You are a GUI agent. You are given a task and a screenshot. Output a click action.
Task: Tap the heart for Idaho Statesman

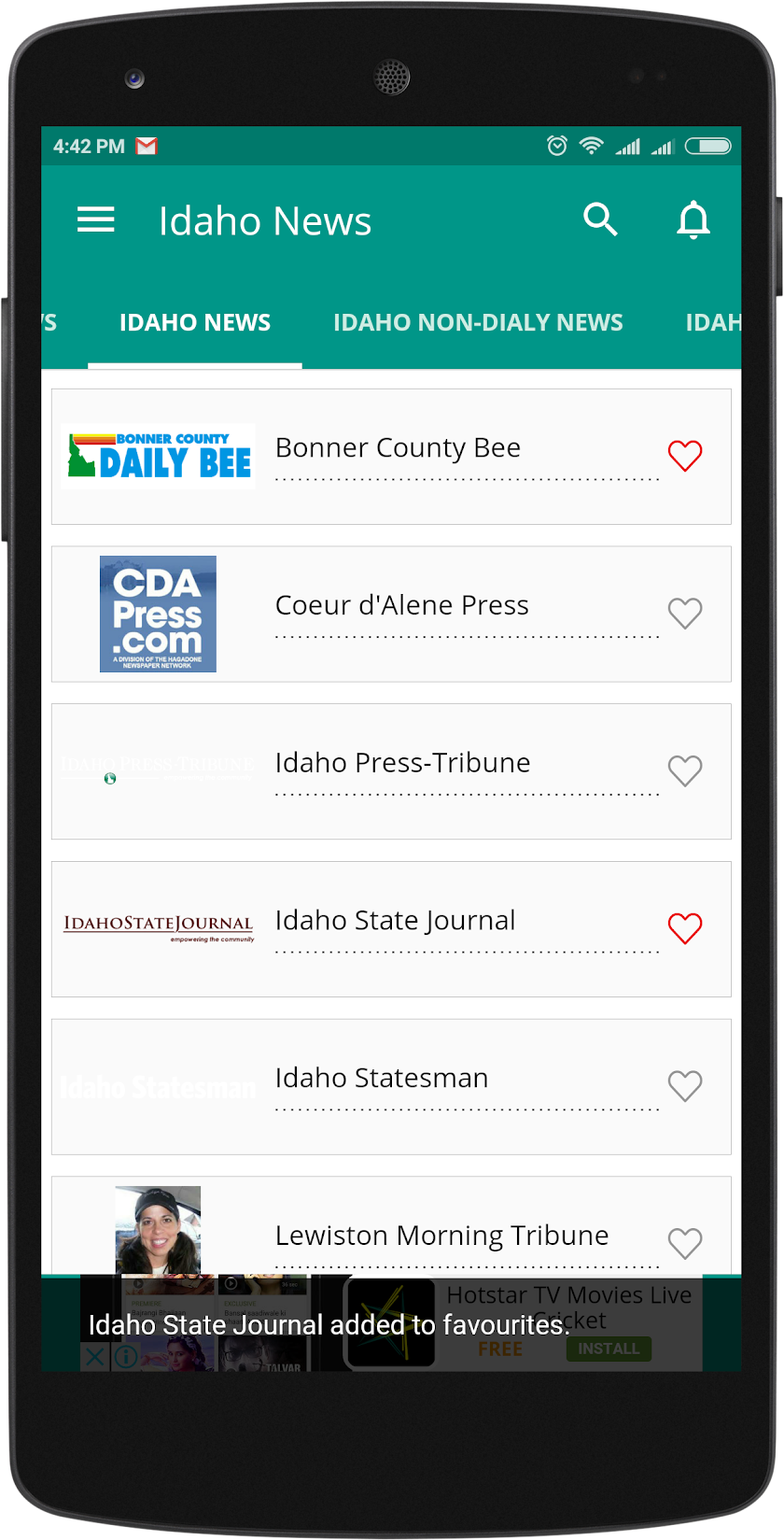[x=685, y=1086]
